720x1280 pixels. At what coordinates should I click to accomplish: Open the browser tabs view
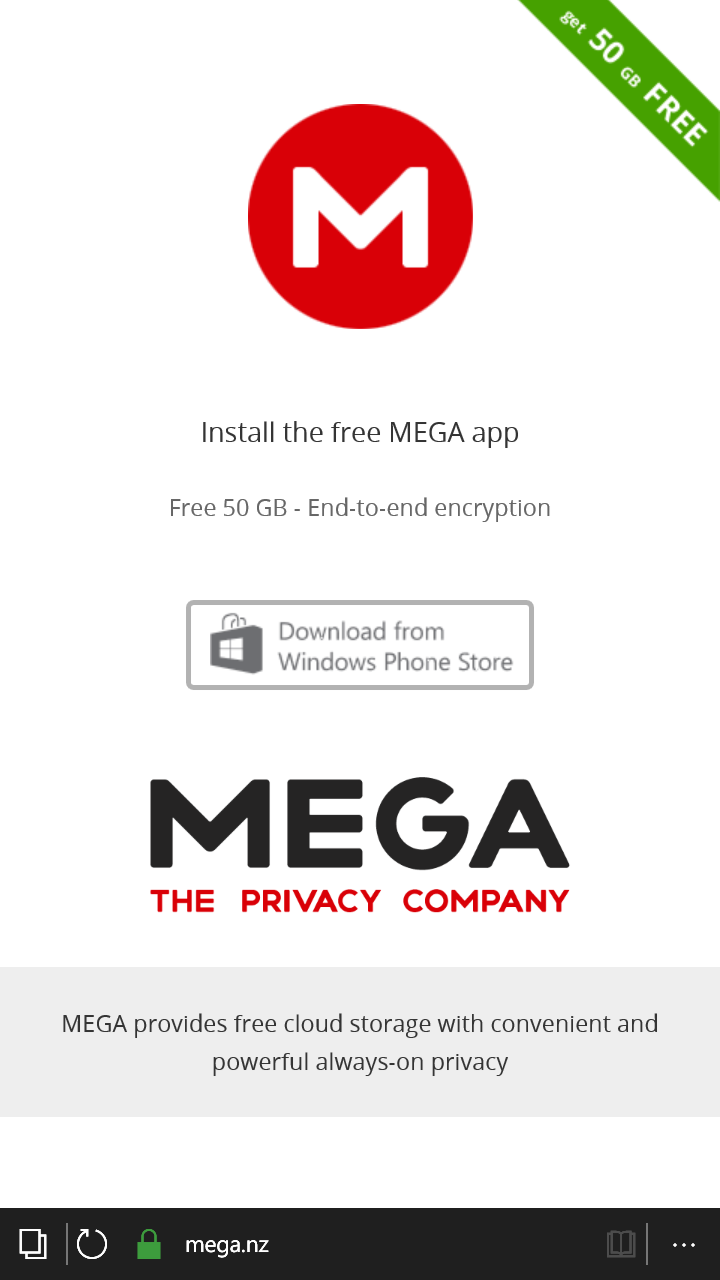[33, 1244]
